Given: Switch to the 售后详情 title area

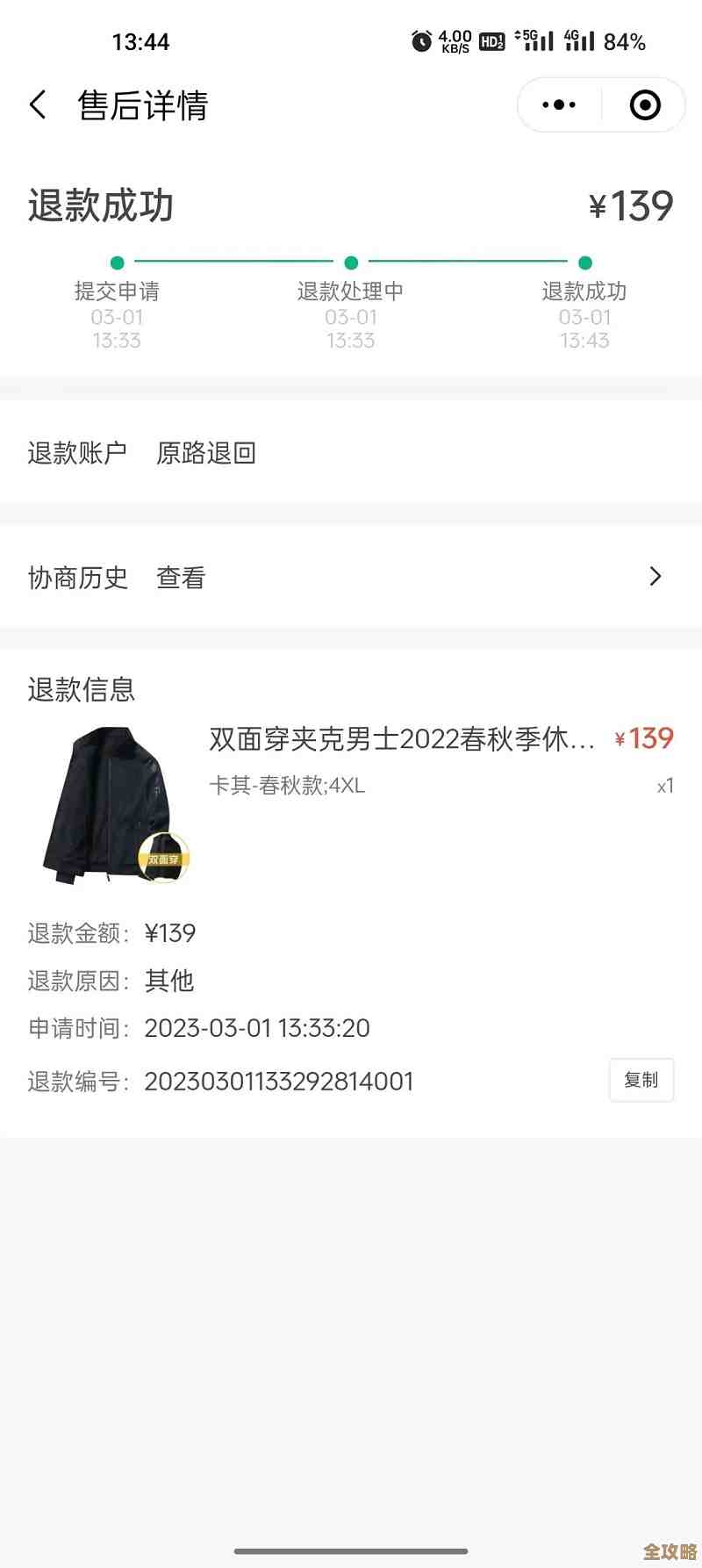Looking at the screenshot, I should 140,104.
